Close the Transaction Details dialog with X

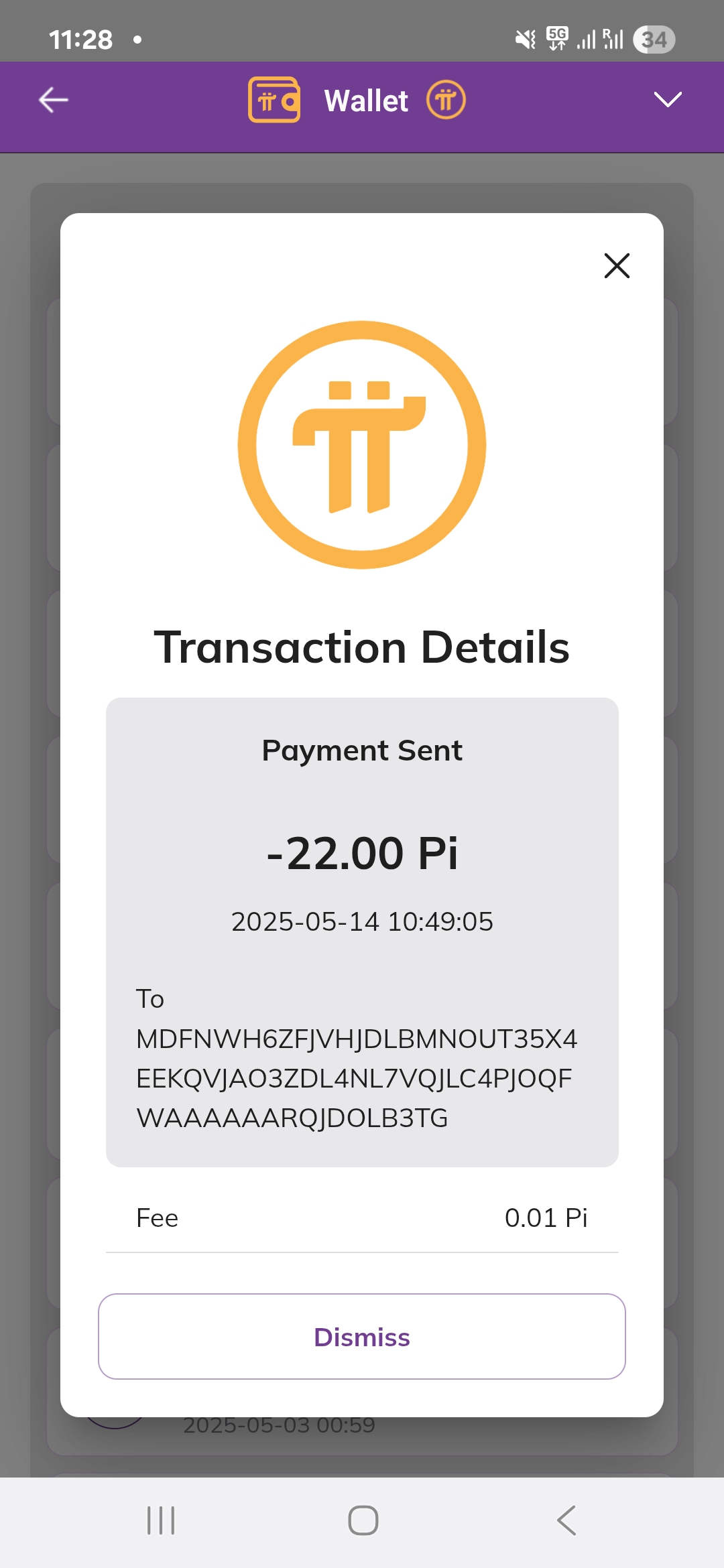click(x=617, y=265)
